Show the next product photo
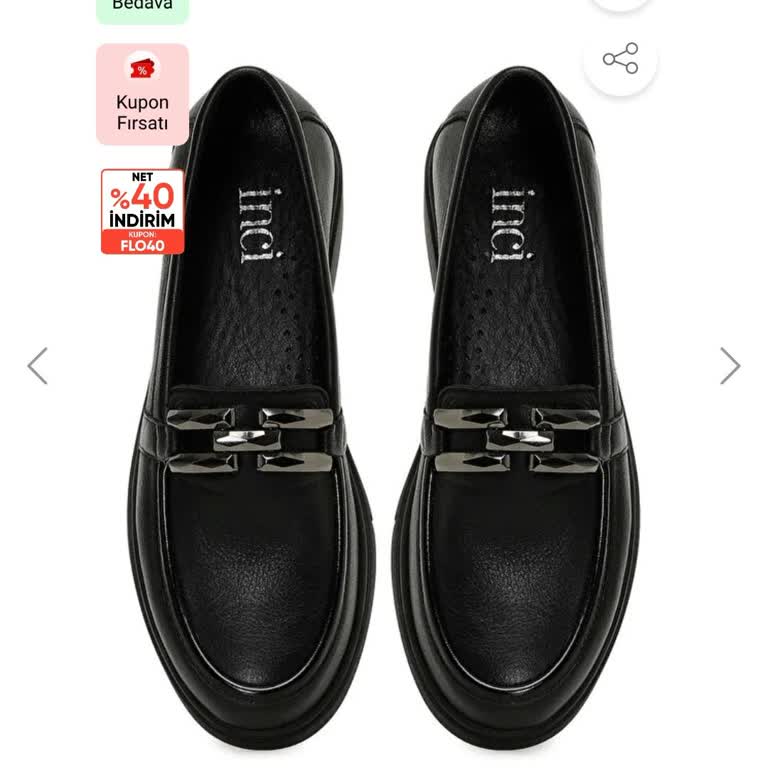This screenshot has width=768, height=768. (730, 366)
